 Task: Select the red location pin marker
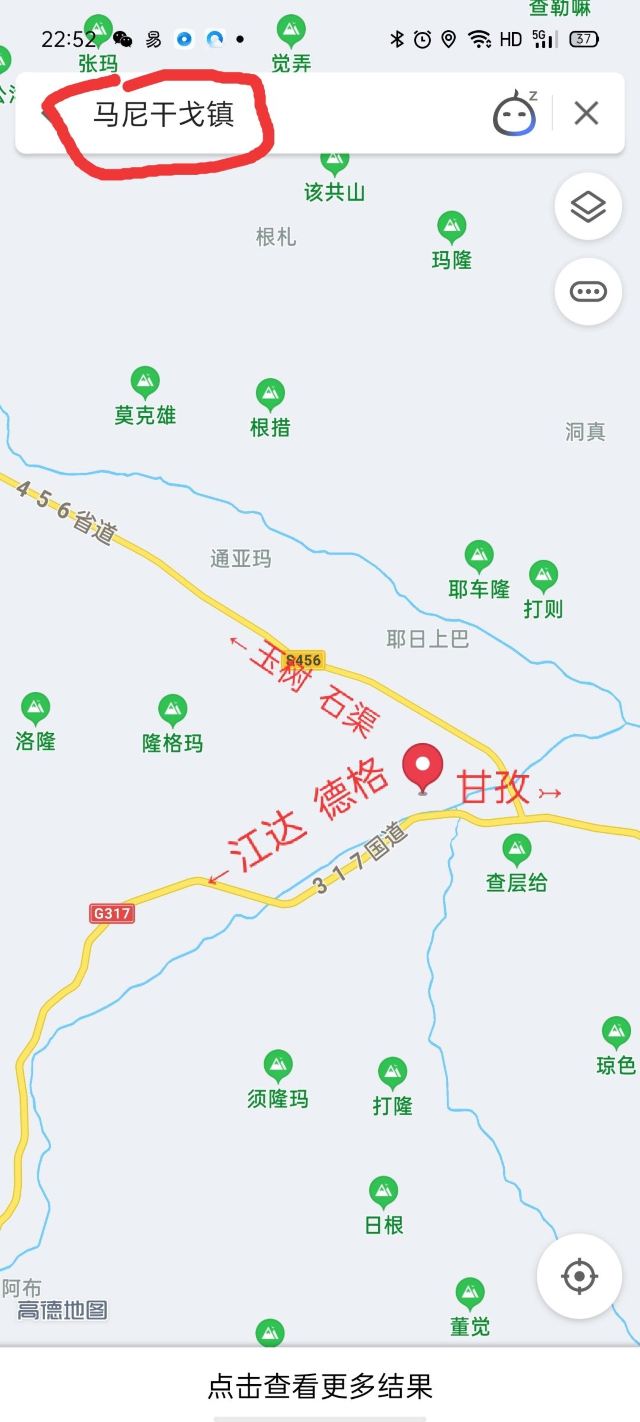(423, 768)
